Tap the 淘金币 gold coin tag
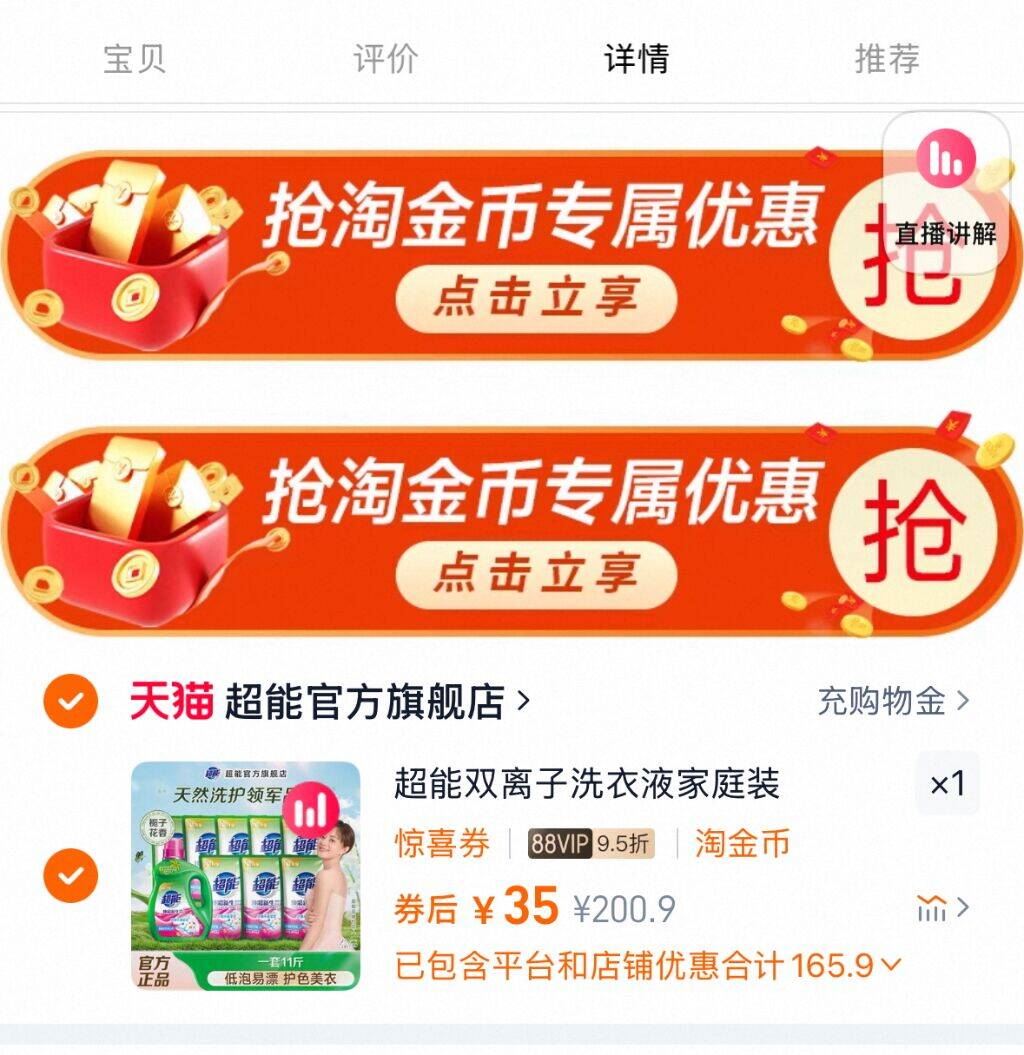 coord(744,843)
